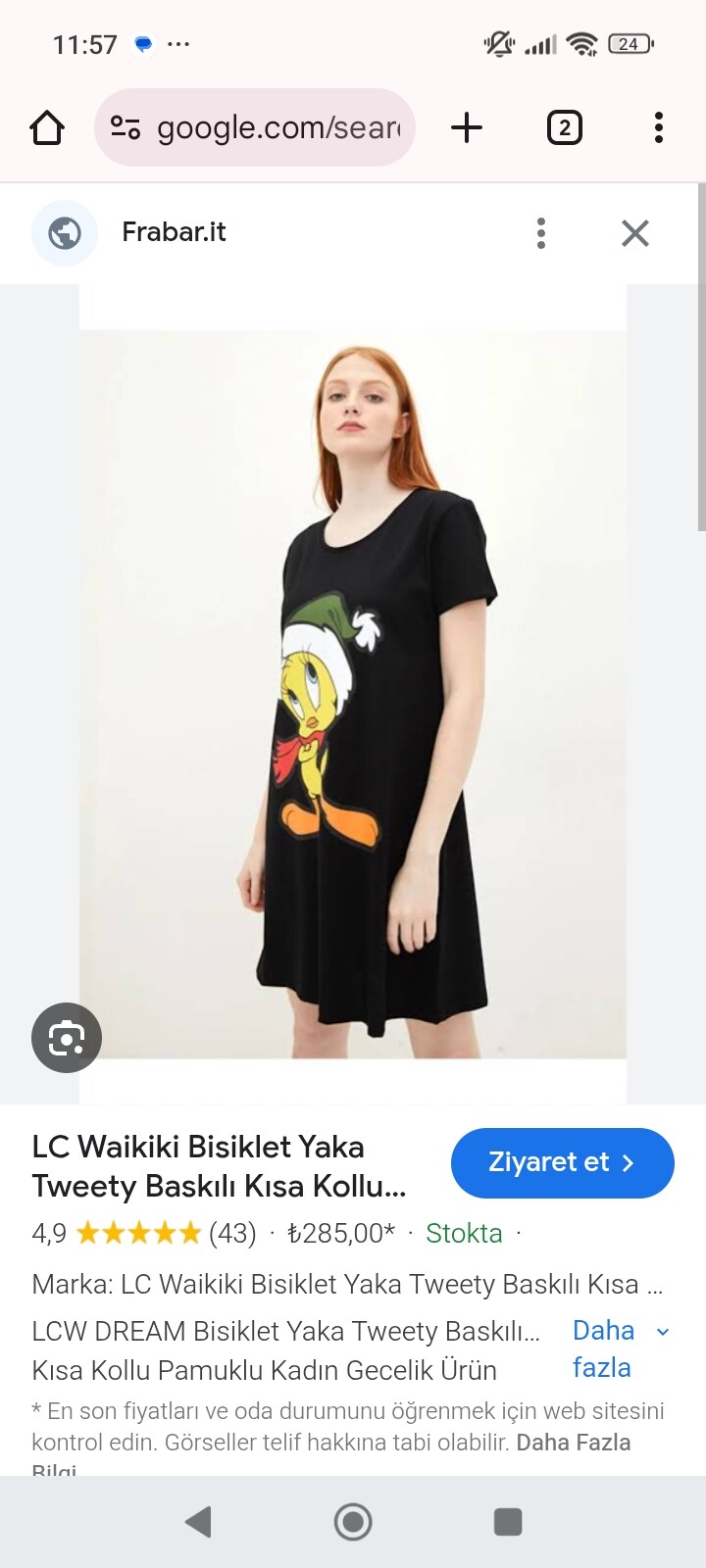The image size is (706, 1568).
Task: Open the Tweety nightgown product image
Action: tap(353, 694)
